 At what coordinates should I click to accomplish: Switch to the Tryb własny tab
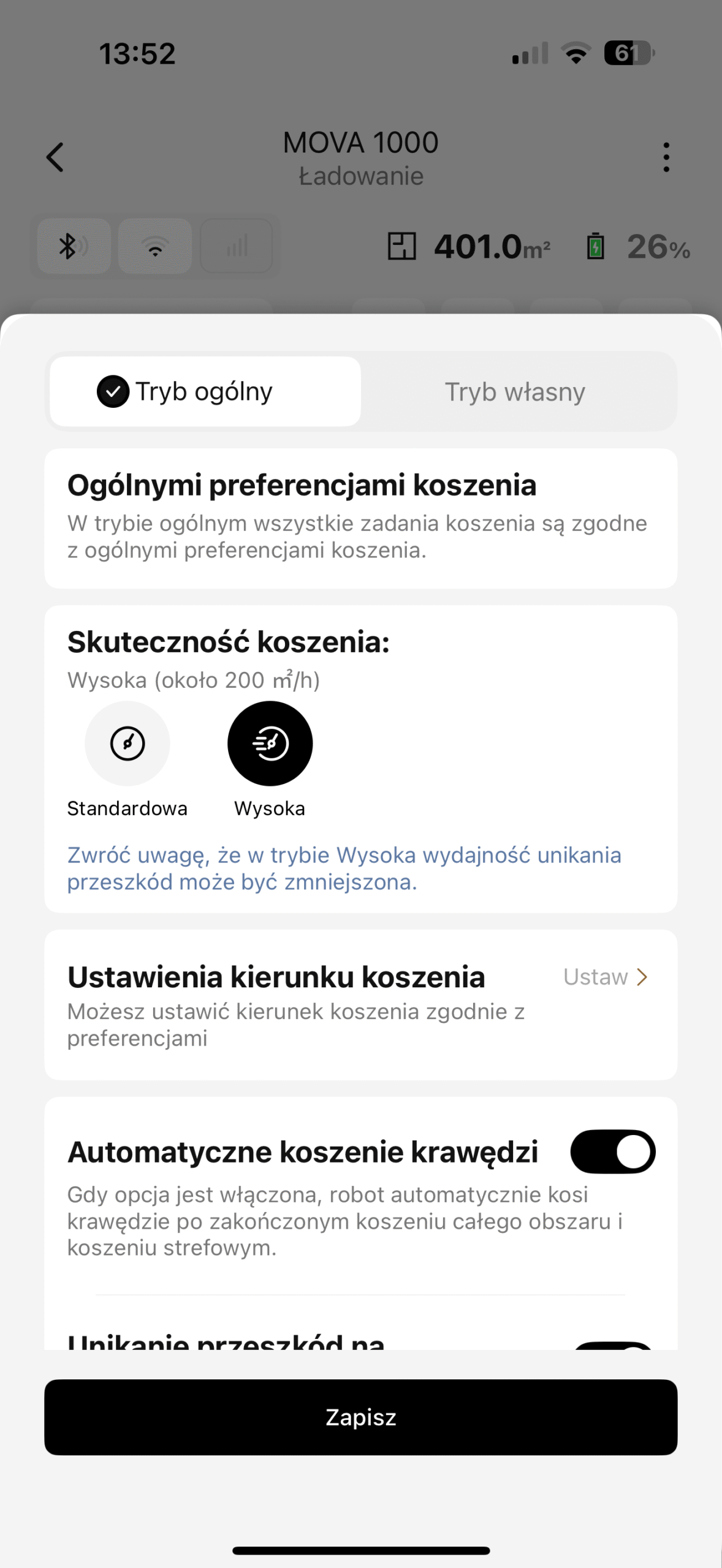pyautogui.click(x=515, y=392)
